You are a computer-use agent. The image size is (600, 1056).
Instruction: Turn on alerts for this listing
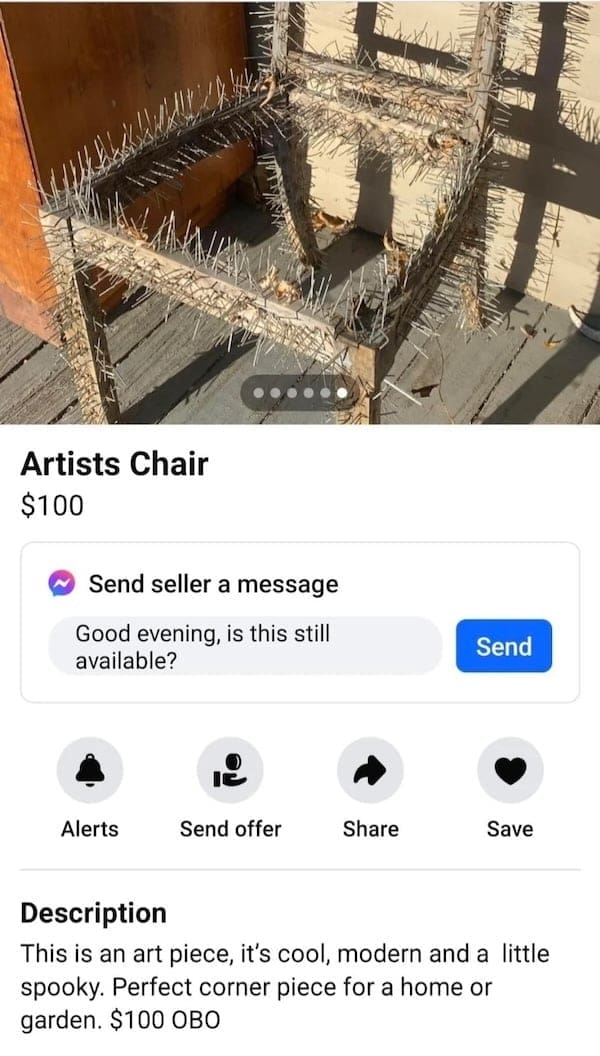[x=90, y=770]
